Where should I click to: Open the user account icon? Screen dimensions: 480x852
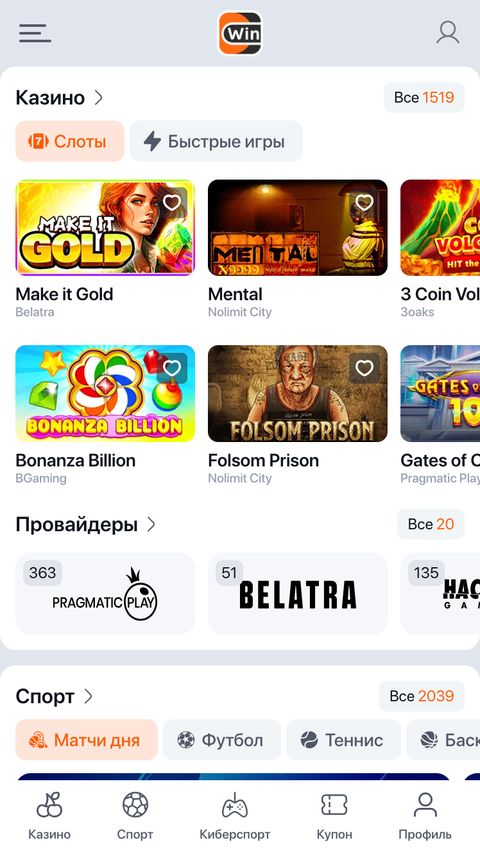(448, 33)
